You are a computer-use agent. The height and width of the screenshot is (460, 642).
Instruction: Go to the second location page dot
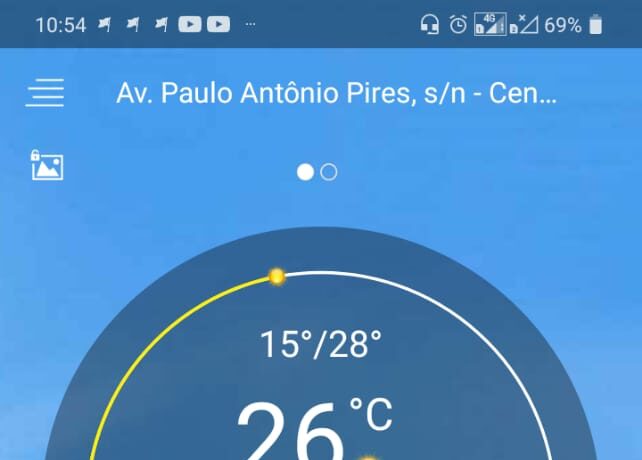329,172
